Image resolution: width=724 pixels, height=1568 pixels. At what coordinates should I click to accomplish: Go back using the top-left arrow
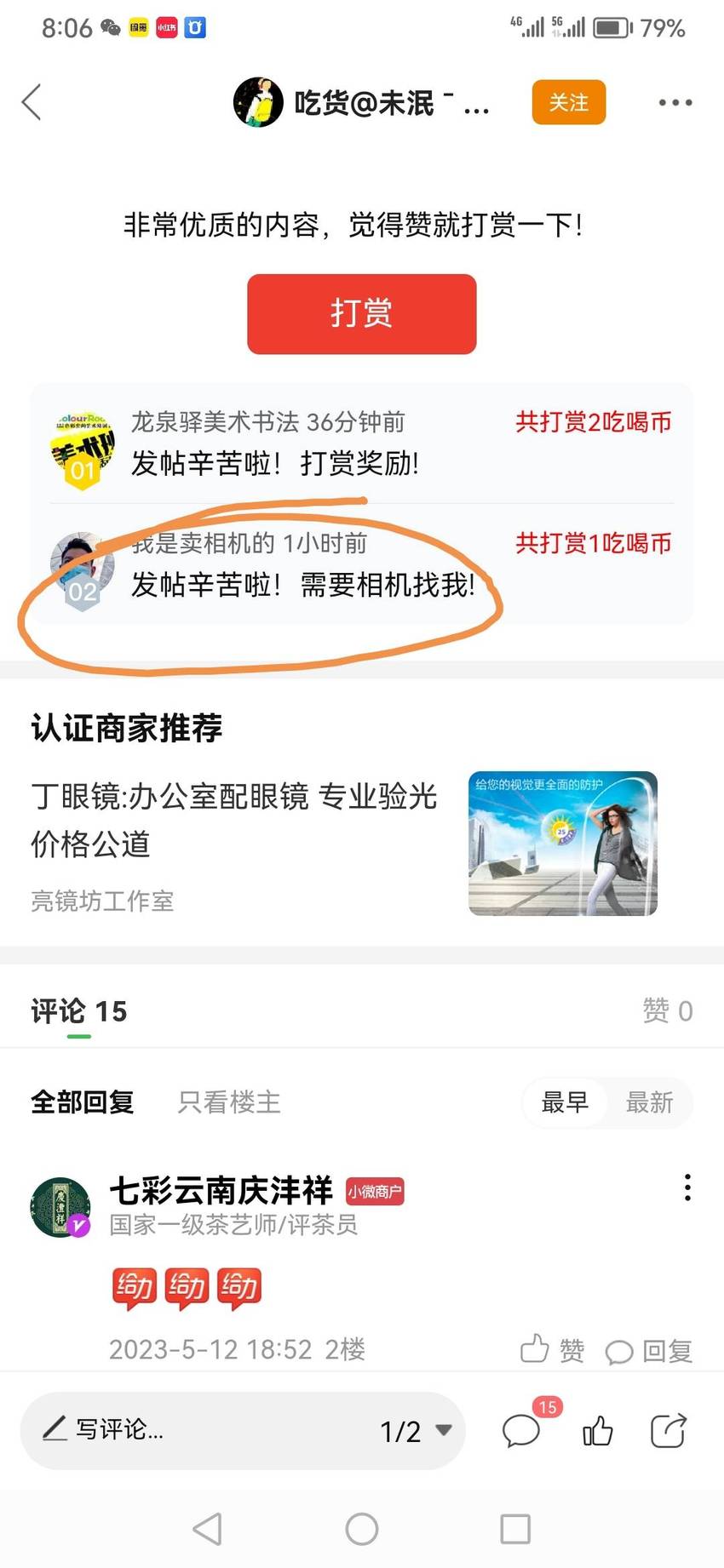coord(32,102)
